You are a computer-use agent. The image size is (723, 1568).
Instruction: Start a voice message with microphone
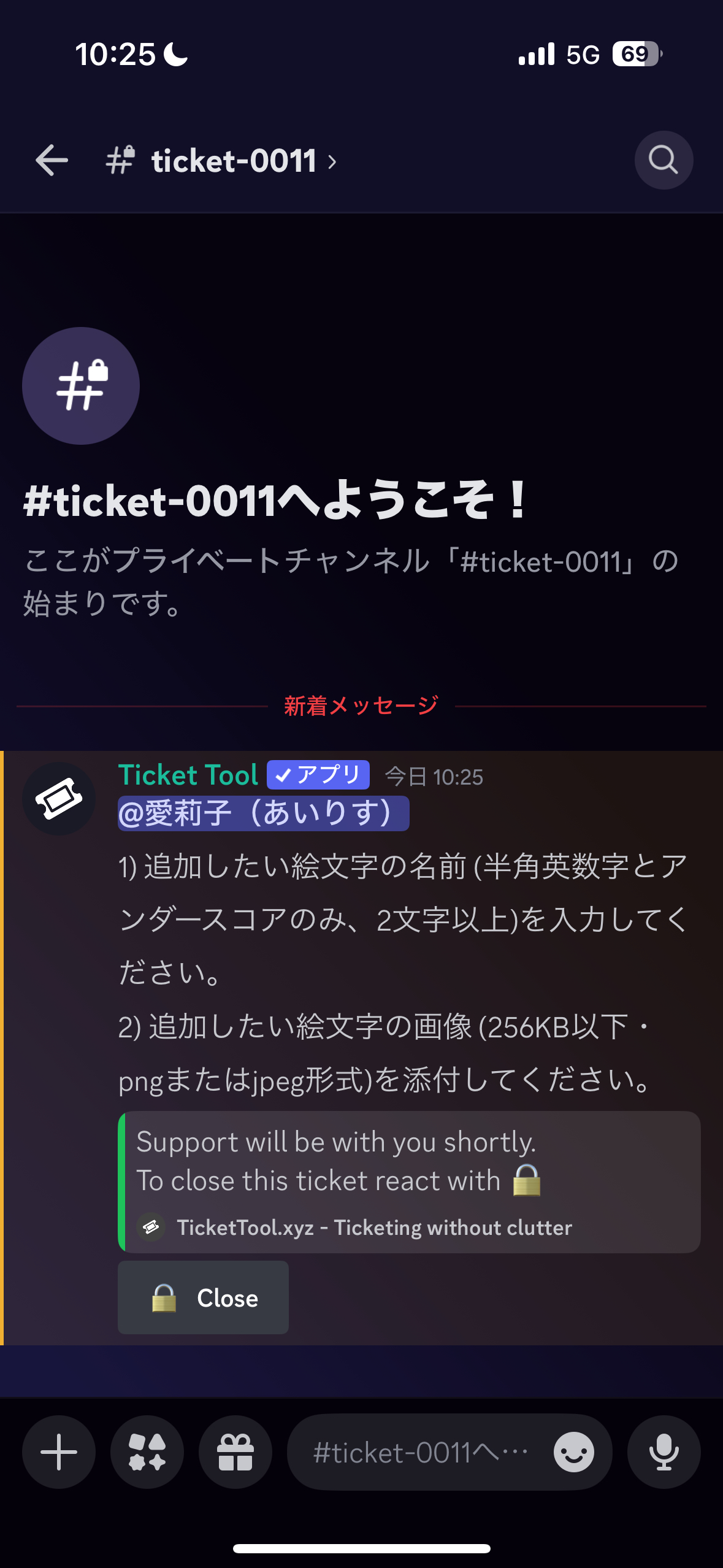pyautogui.click(x=664, y=1452)
